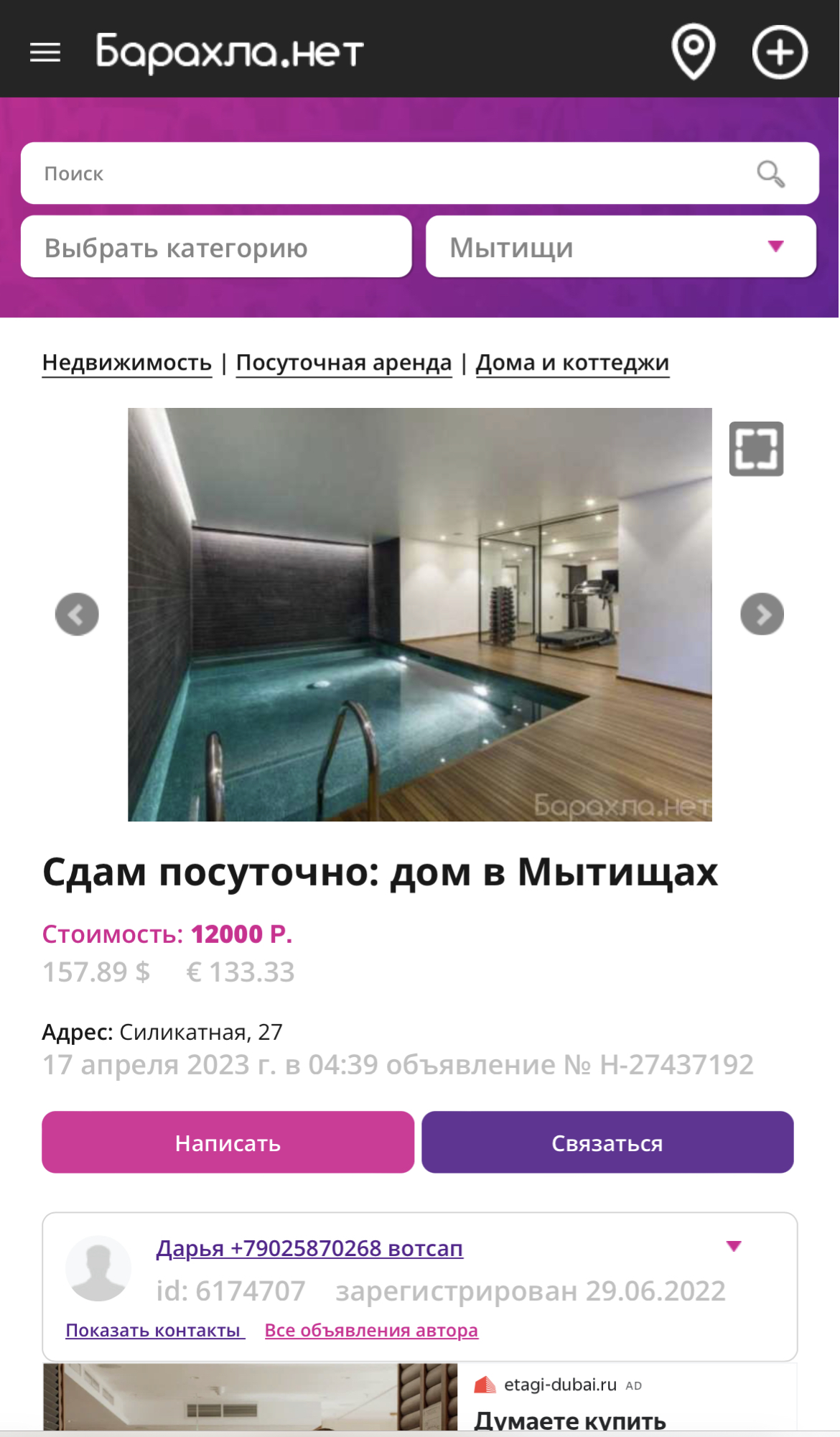Tap Показать контакты link
This screenshot has height=1437, width=840.
pos(155,1330)
